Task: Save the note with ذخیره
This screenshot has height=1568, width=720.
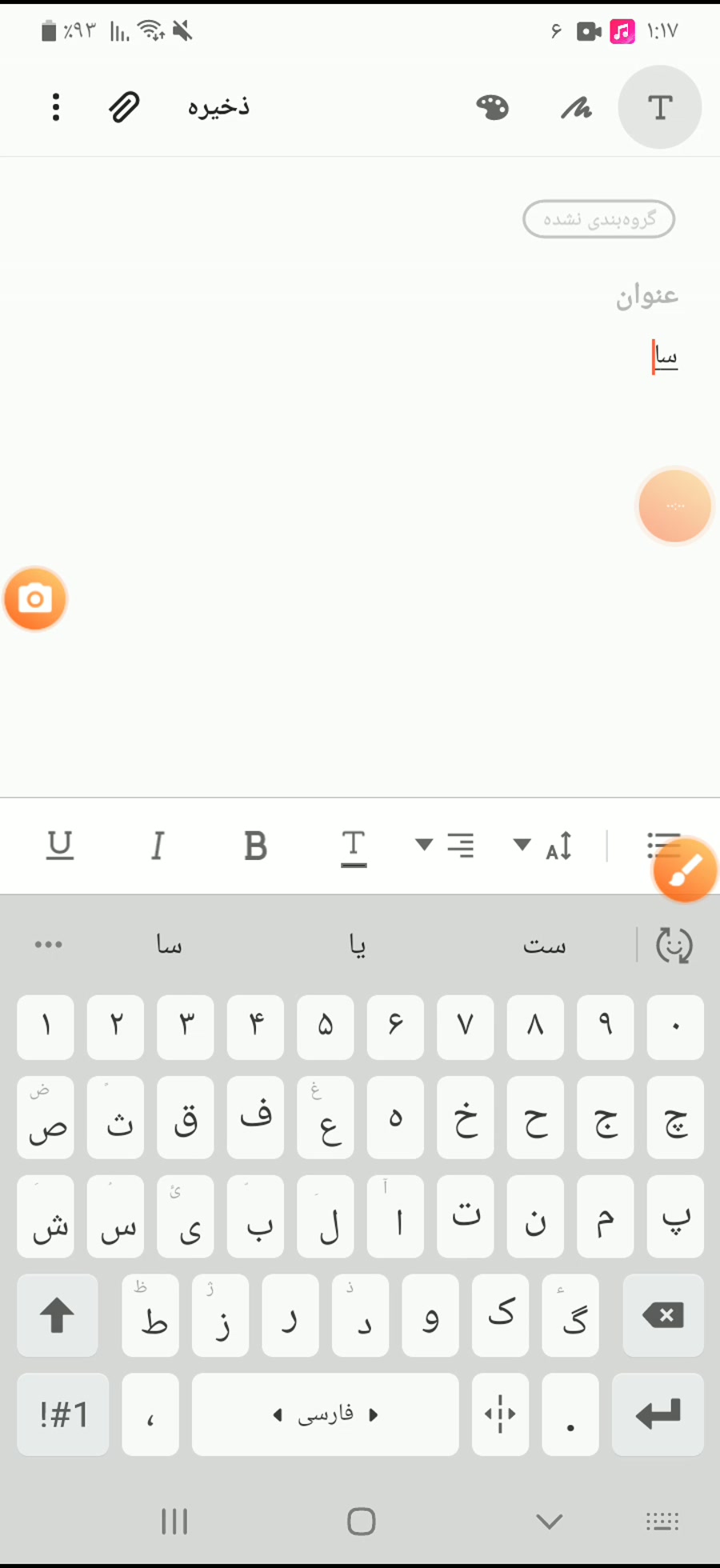Action: point(218,107)
